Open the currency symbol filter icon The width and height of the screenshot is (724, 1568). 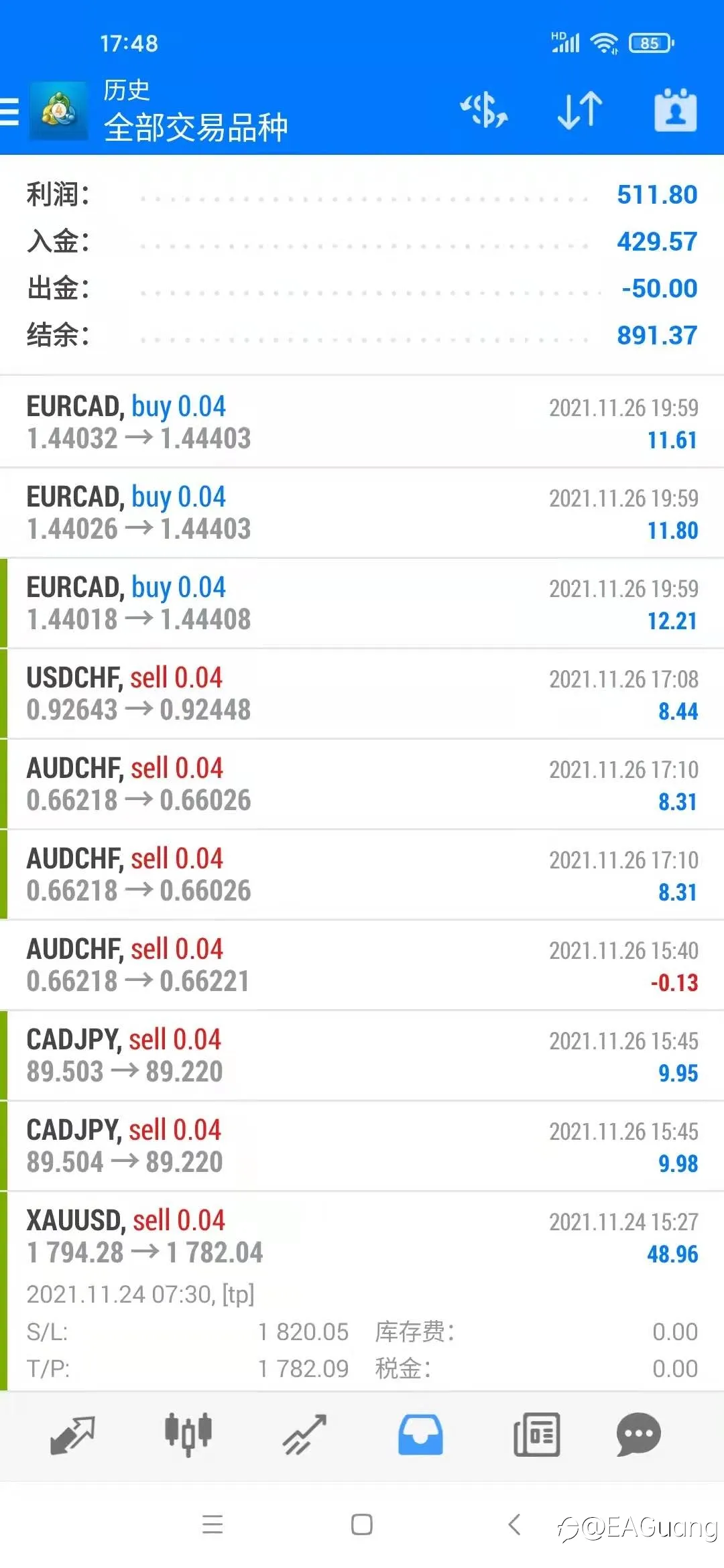point(484,110)
